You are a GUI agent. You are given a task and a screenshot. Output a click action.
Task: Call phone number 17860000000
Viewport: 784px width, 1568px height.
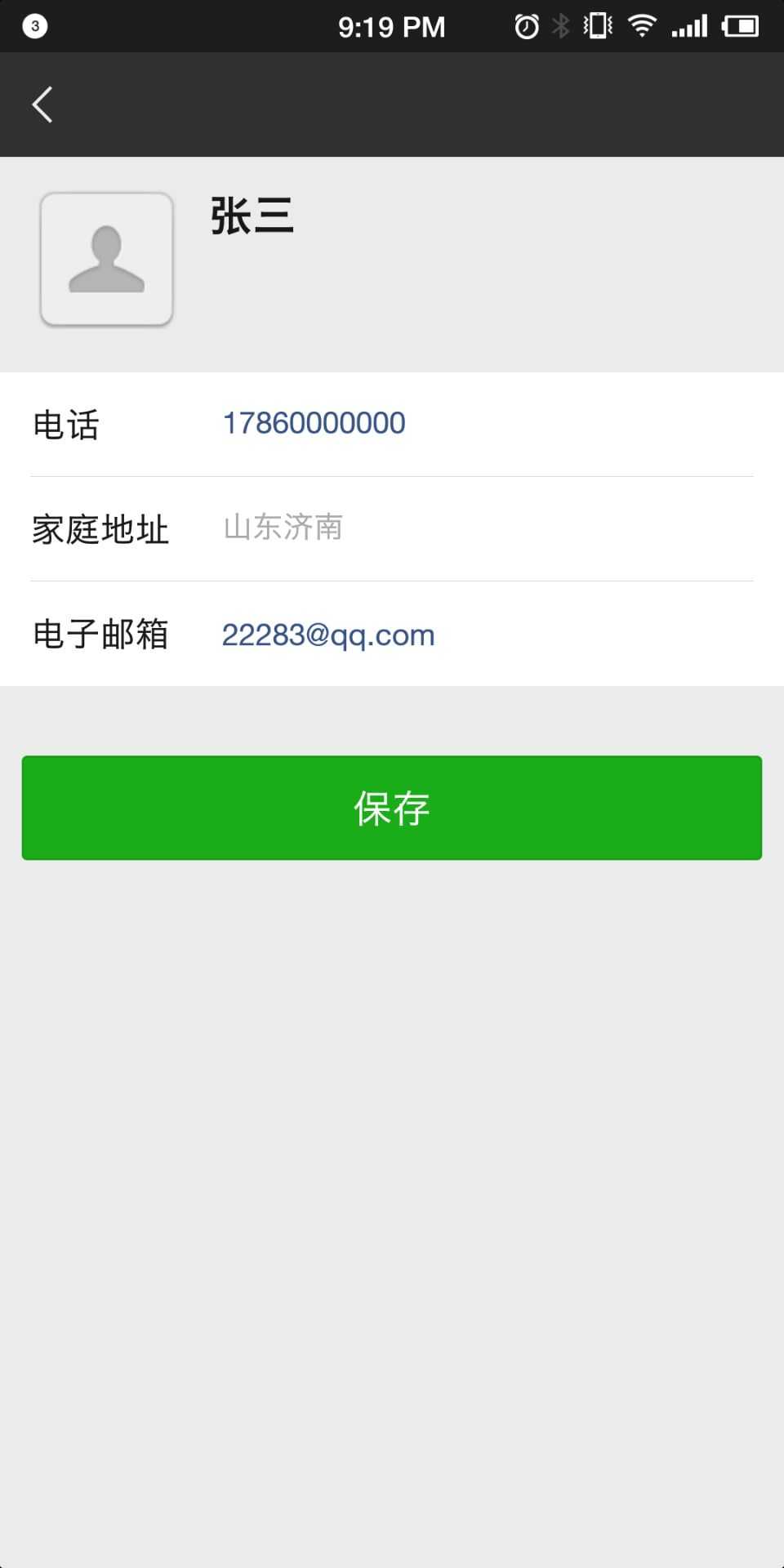[x=314, y=423]
